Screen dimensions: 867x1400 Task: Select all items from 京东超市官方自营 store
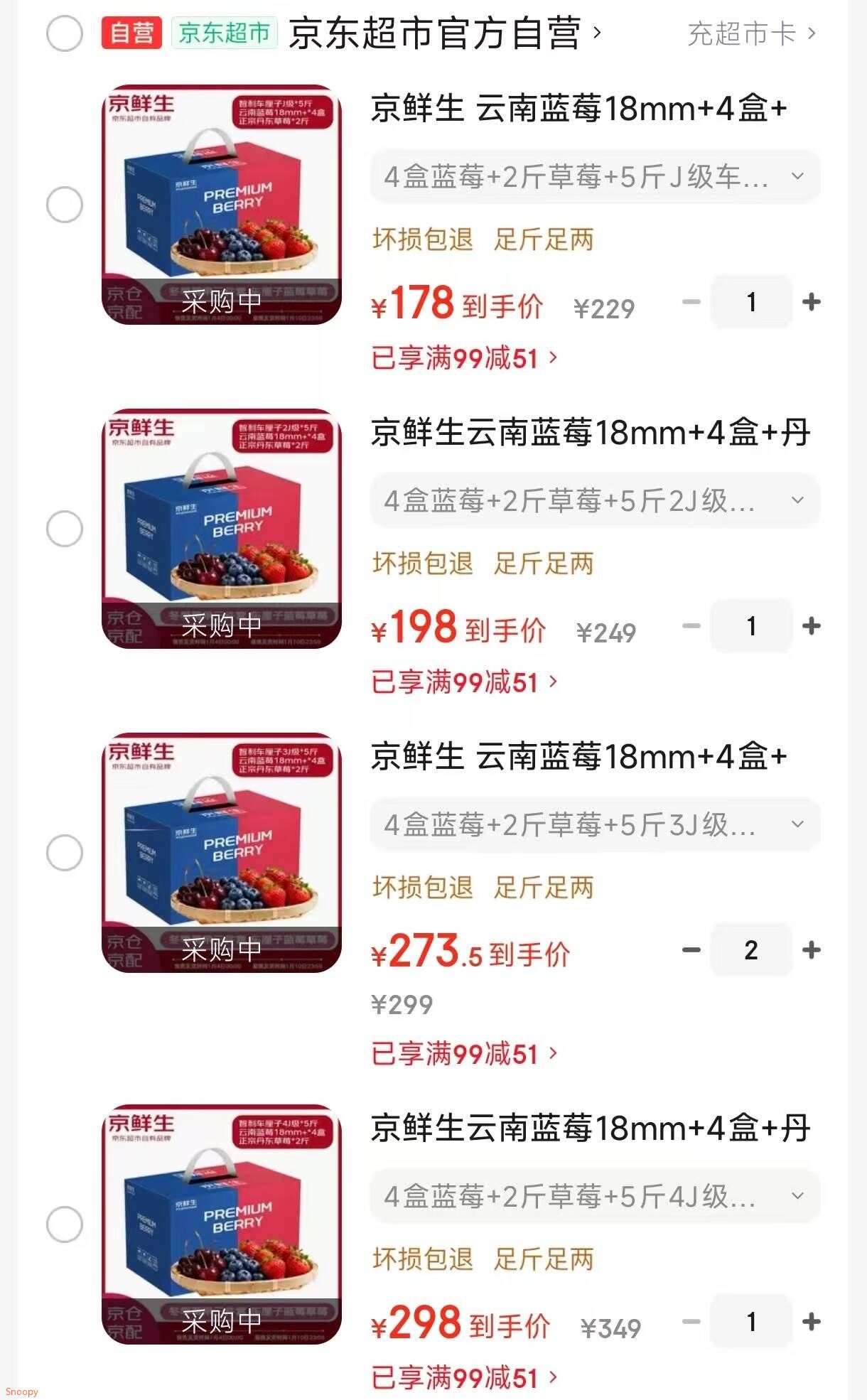65,34
